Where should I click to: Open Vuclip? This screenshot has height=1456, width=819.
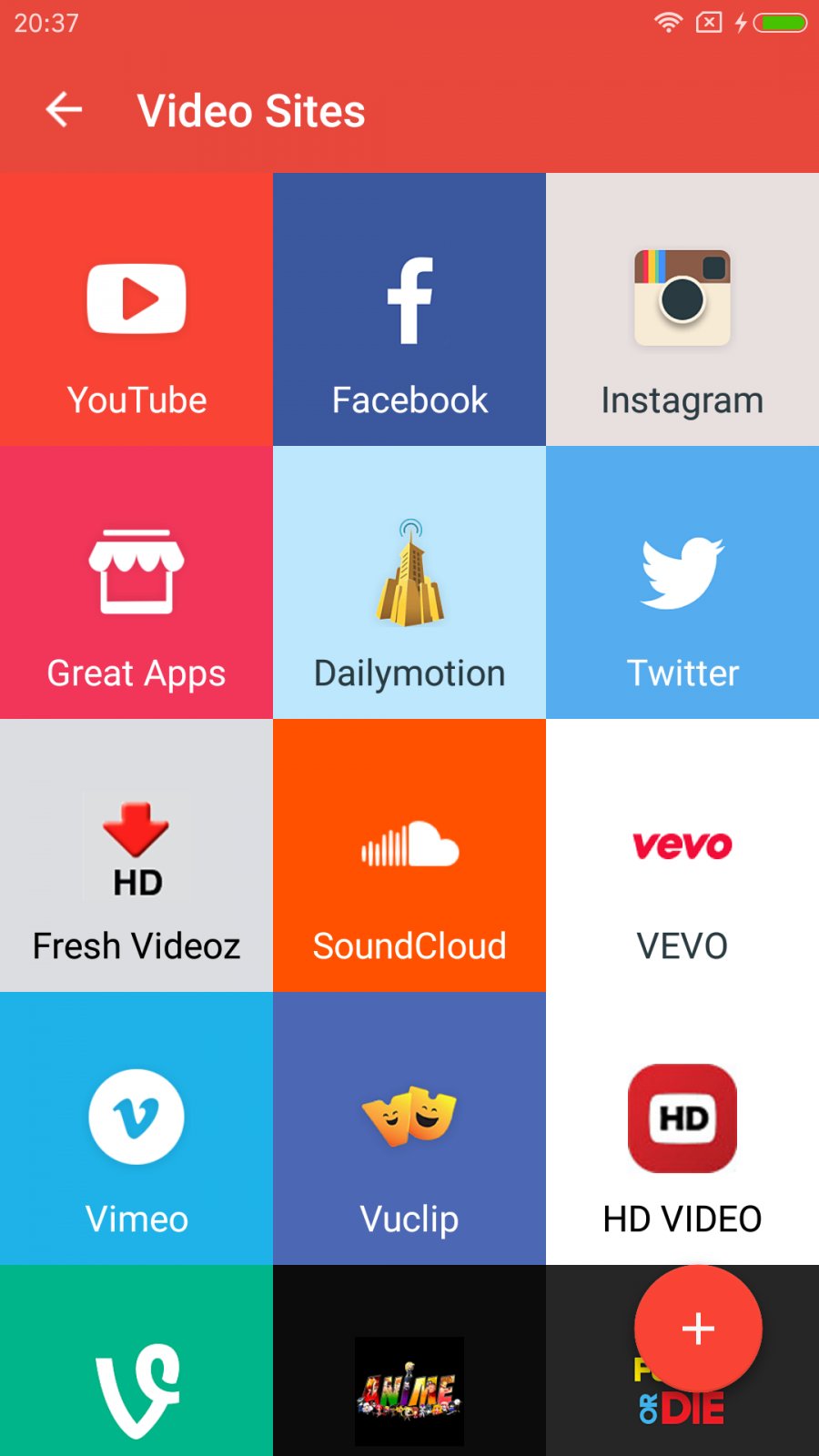(x=409, y=1128)
